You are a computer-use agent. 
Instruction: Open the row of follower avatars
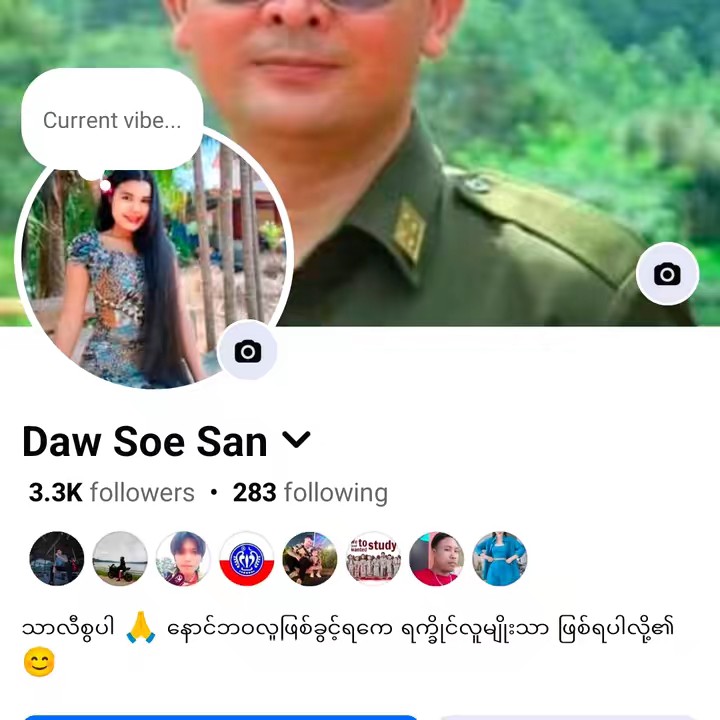pyautogui.click(x=278, y=558)
